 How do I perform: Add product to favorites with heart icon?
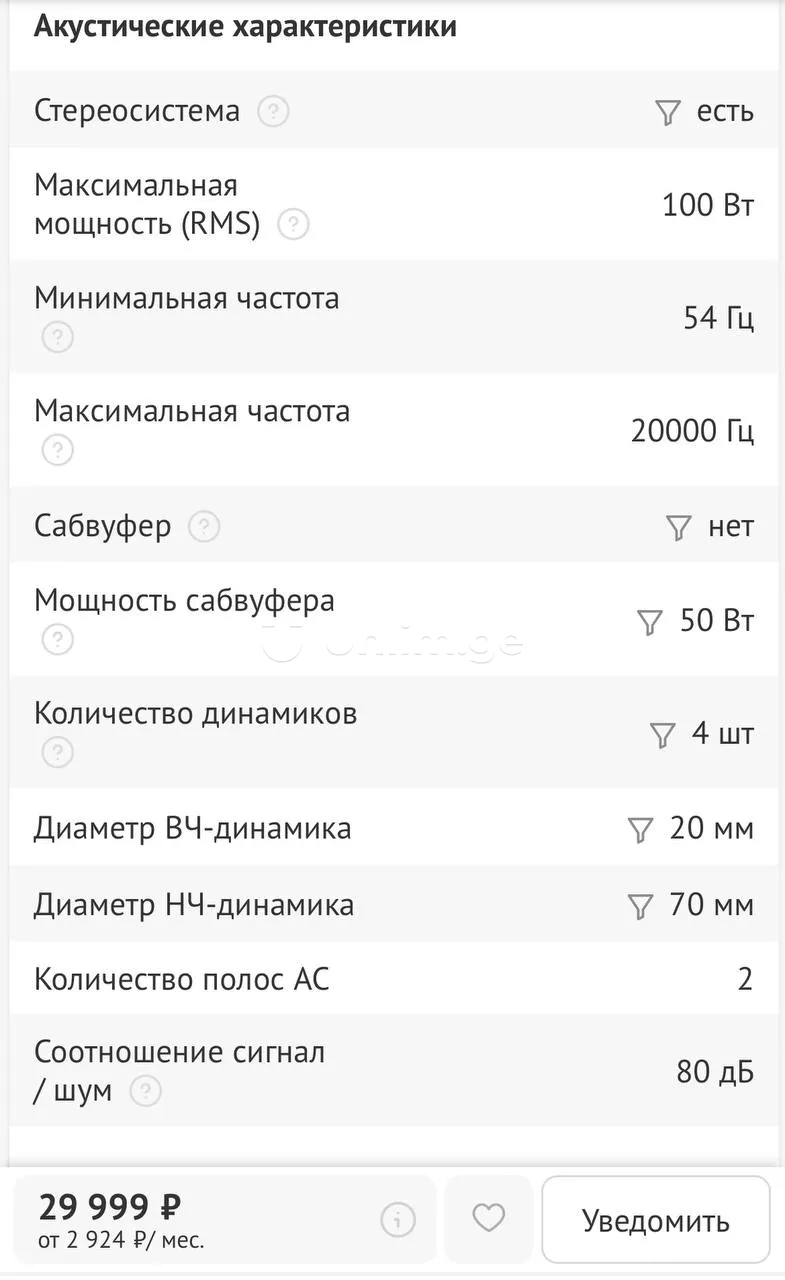click(488, 1219)
